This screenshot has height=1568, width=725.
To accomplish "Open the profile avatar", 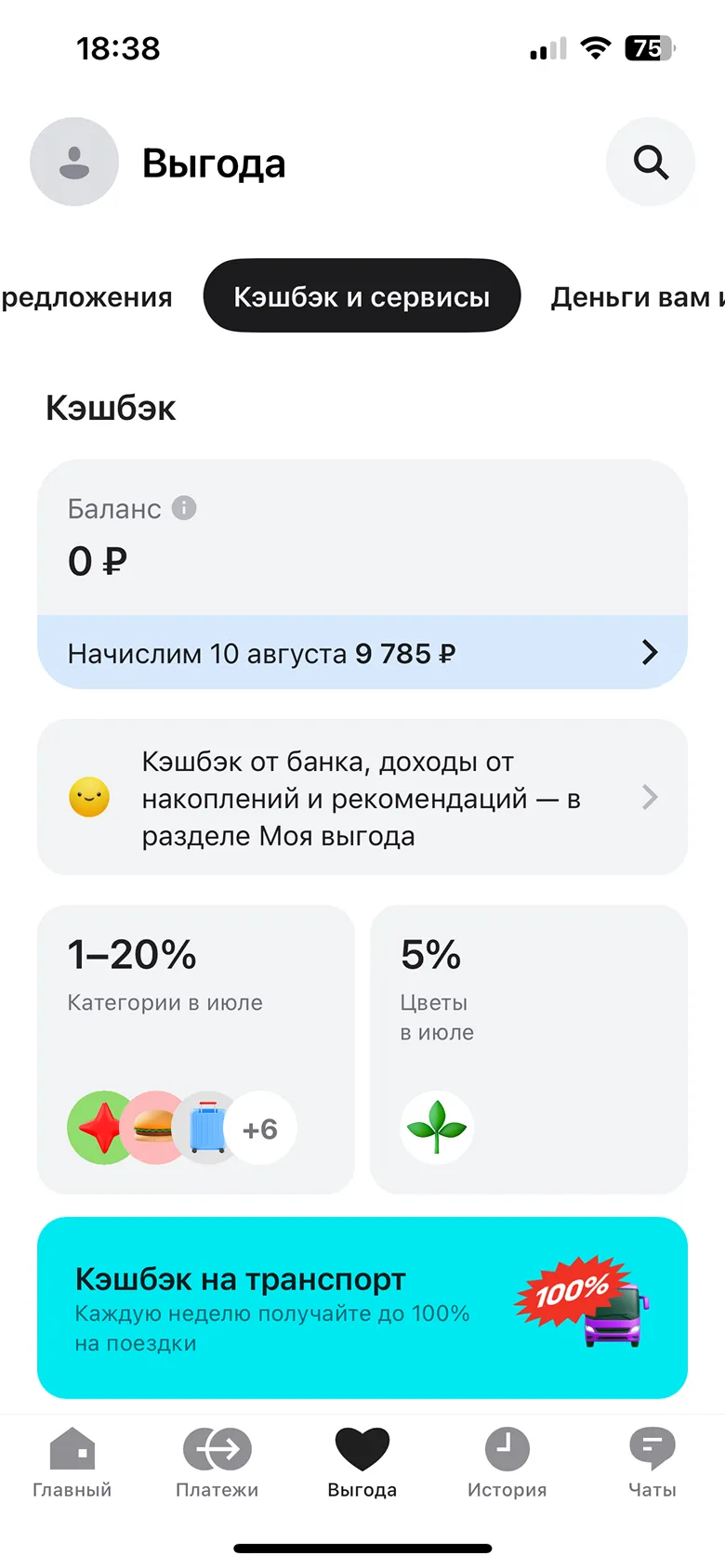I will click(74, 163).
